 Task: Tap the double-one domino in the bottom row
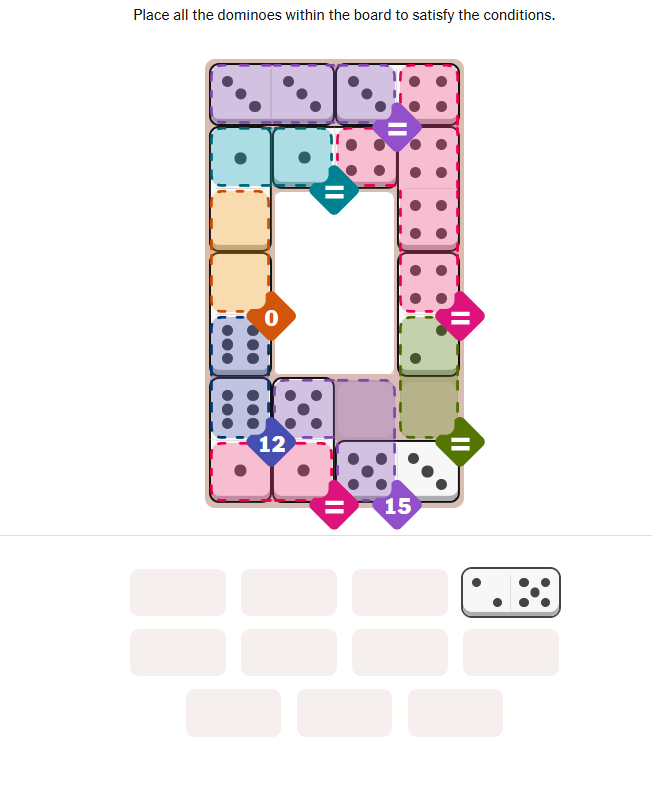click(272, 471)
